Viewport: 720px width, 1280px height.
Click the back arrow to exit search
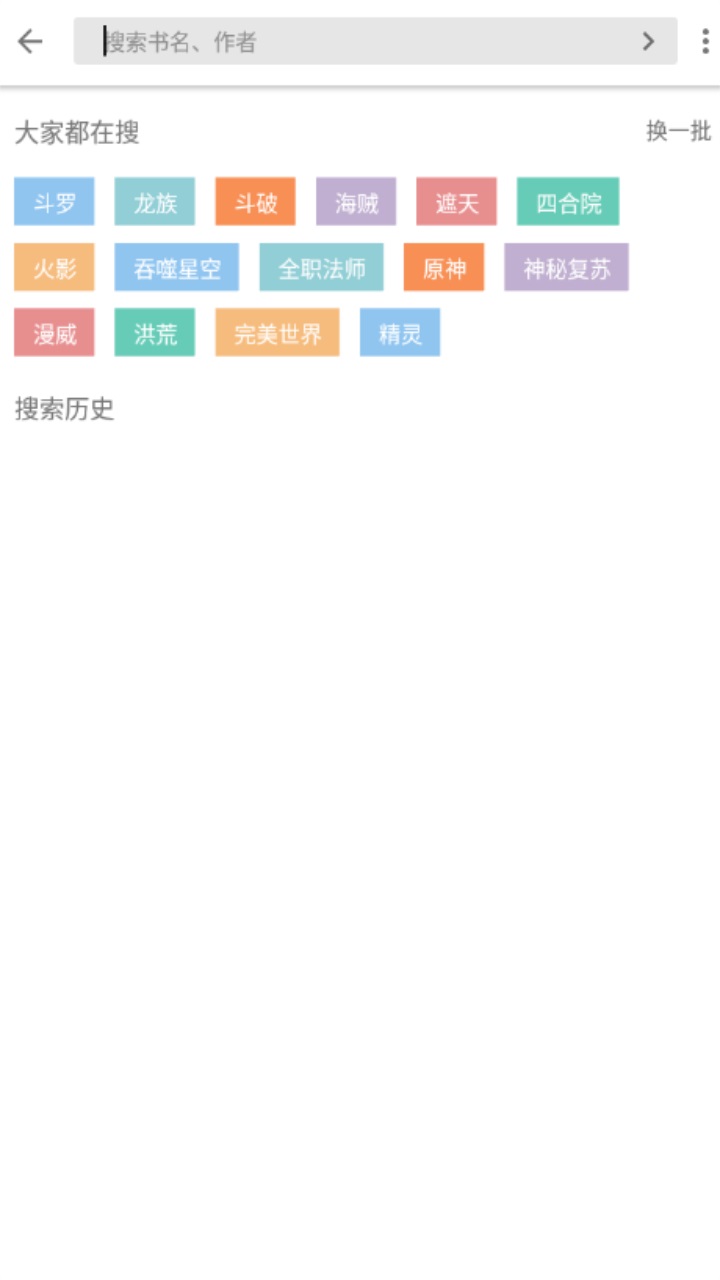coord(29,42)
